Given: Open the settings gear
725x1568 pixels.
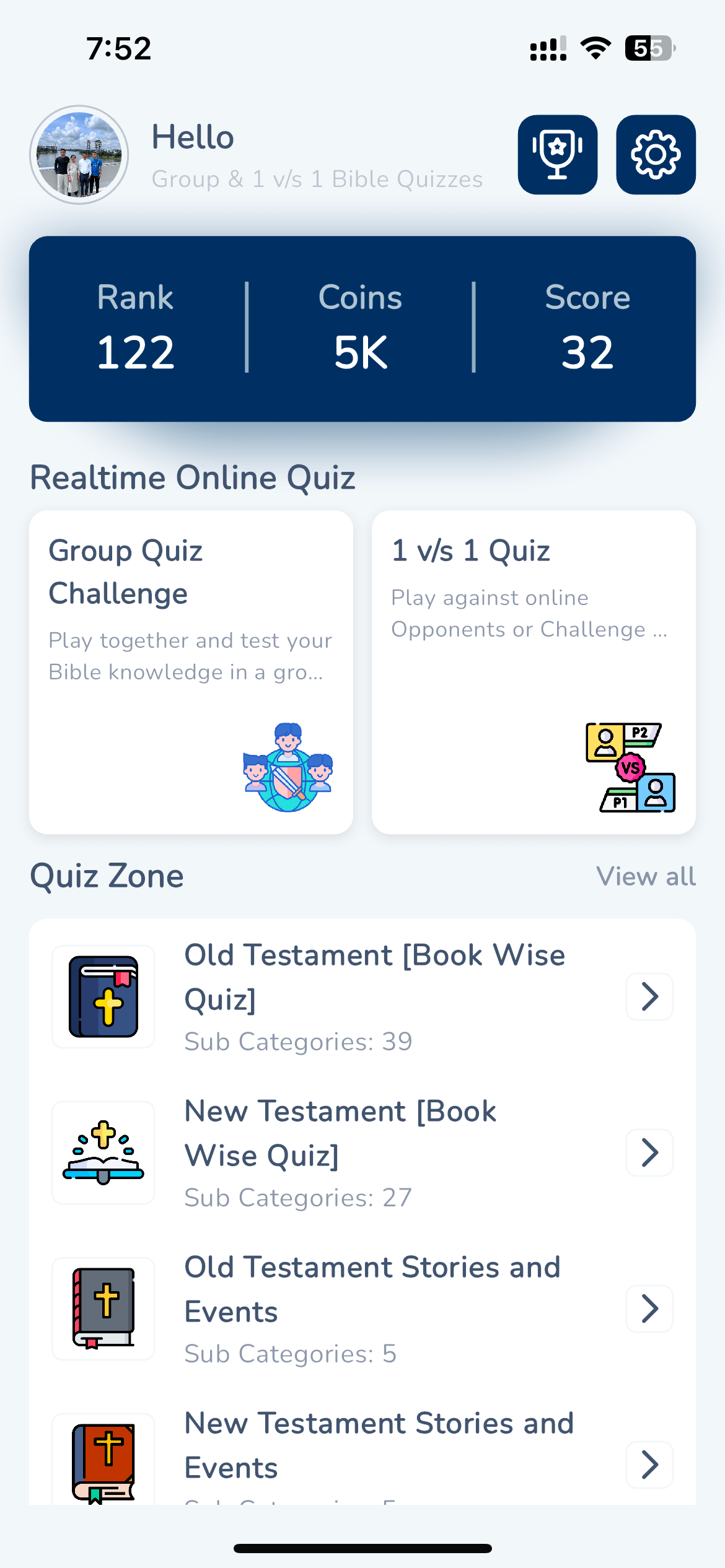Looking at the screenshot, I should (x=656, y=155).
